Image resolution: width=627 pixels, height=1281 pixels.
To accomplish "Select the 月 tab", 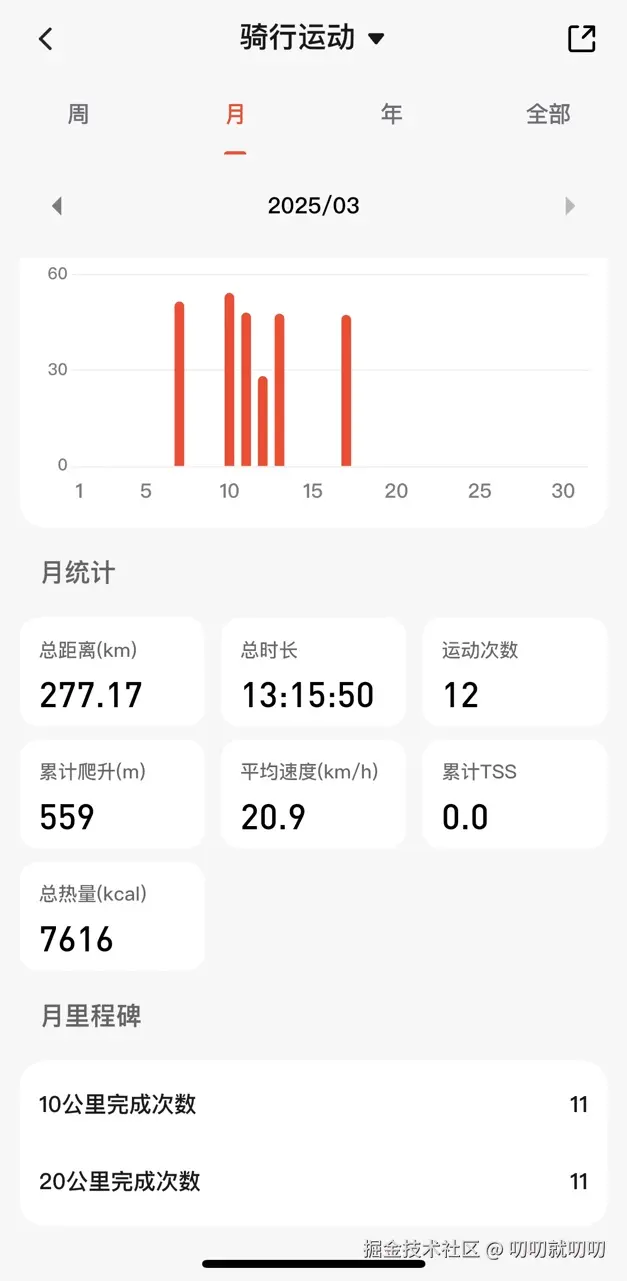I will pyautogui.click(x=235, y=114).
